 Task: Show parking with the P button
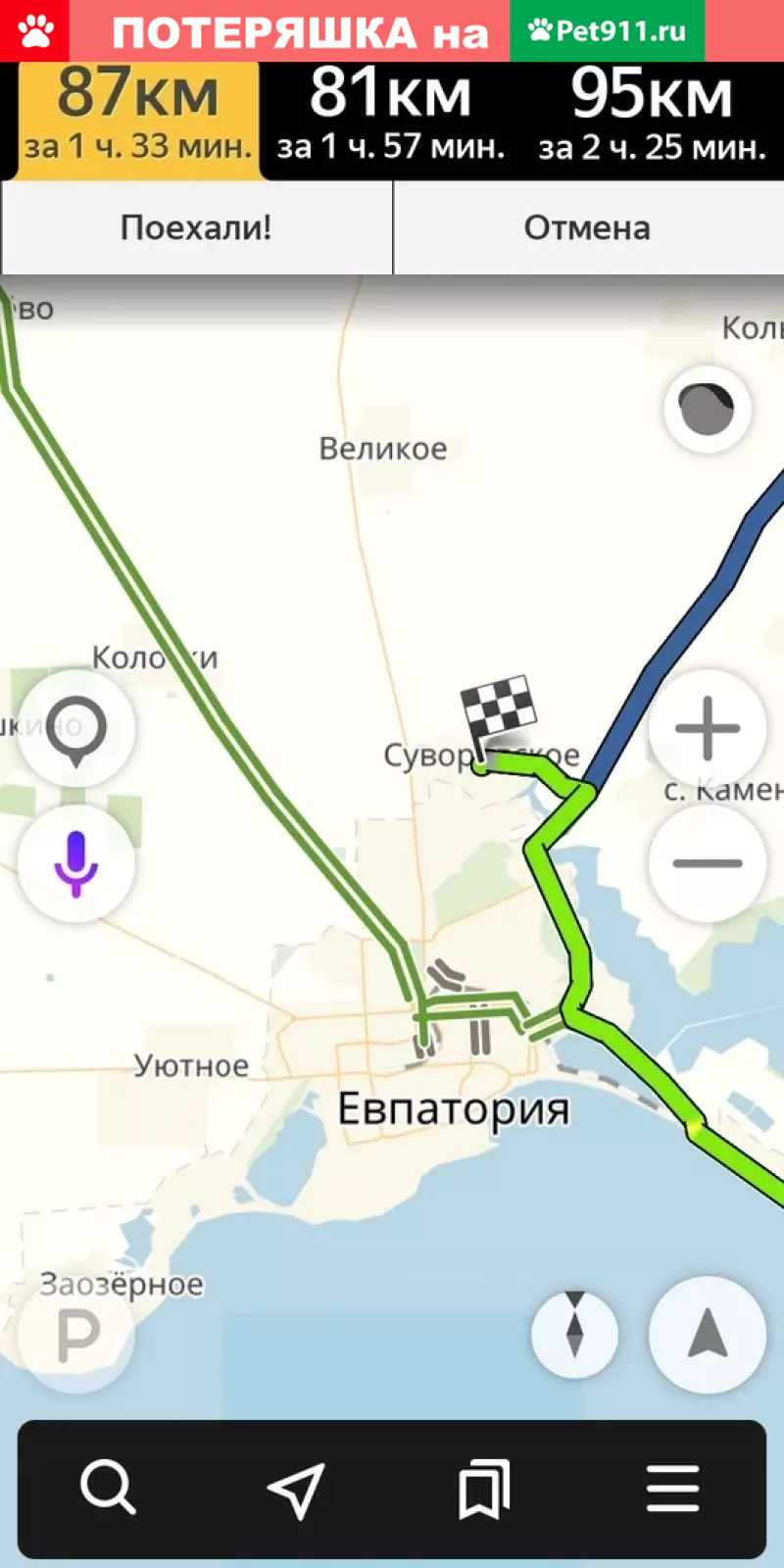point(76,1335)
